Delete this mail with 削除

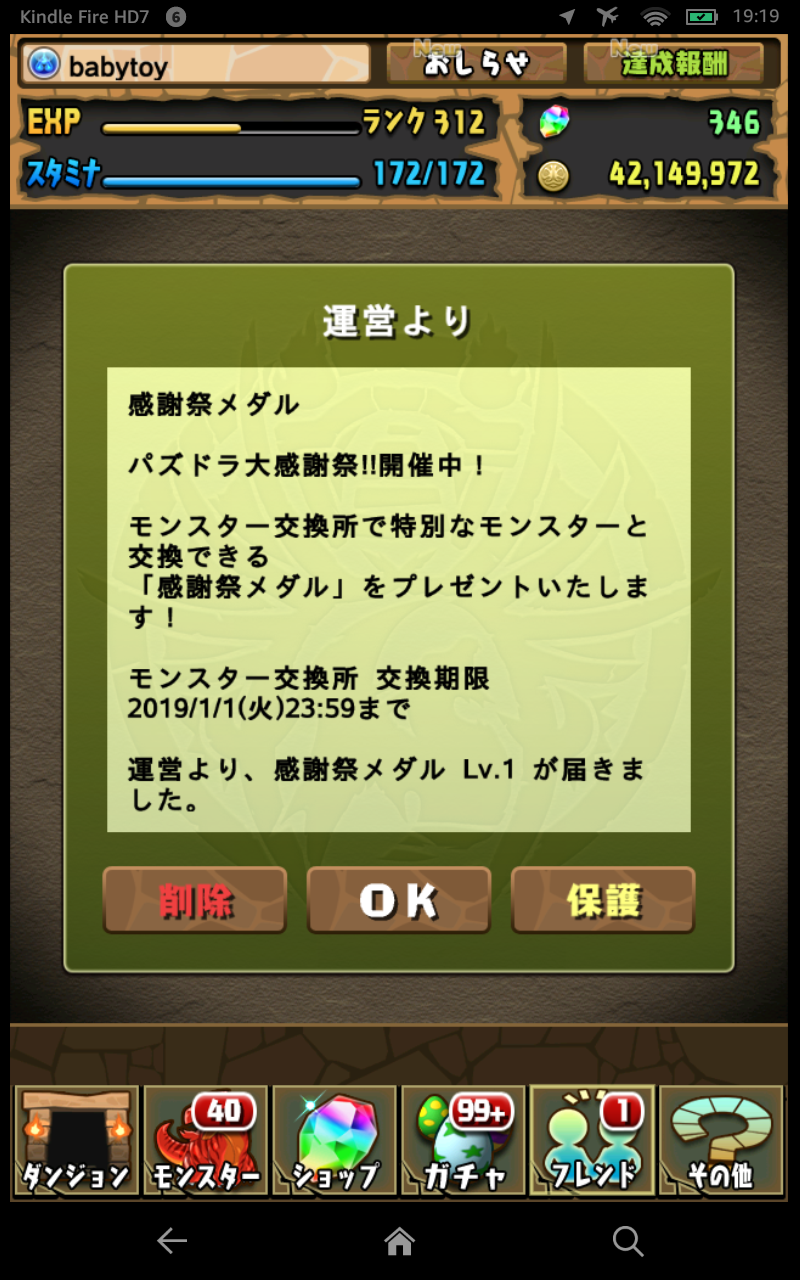point(195,901)
